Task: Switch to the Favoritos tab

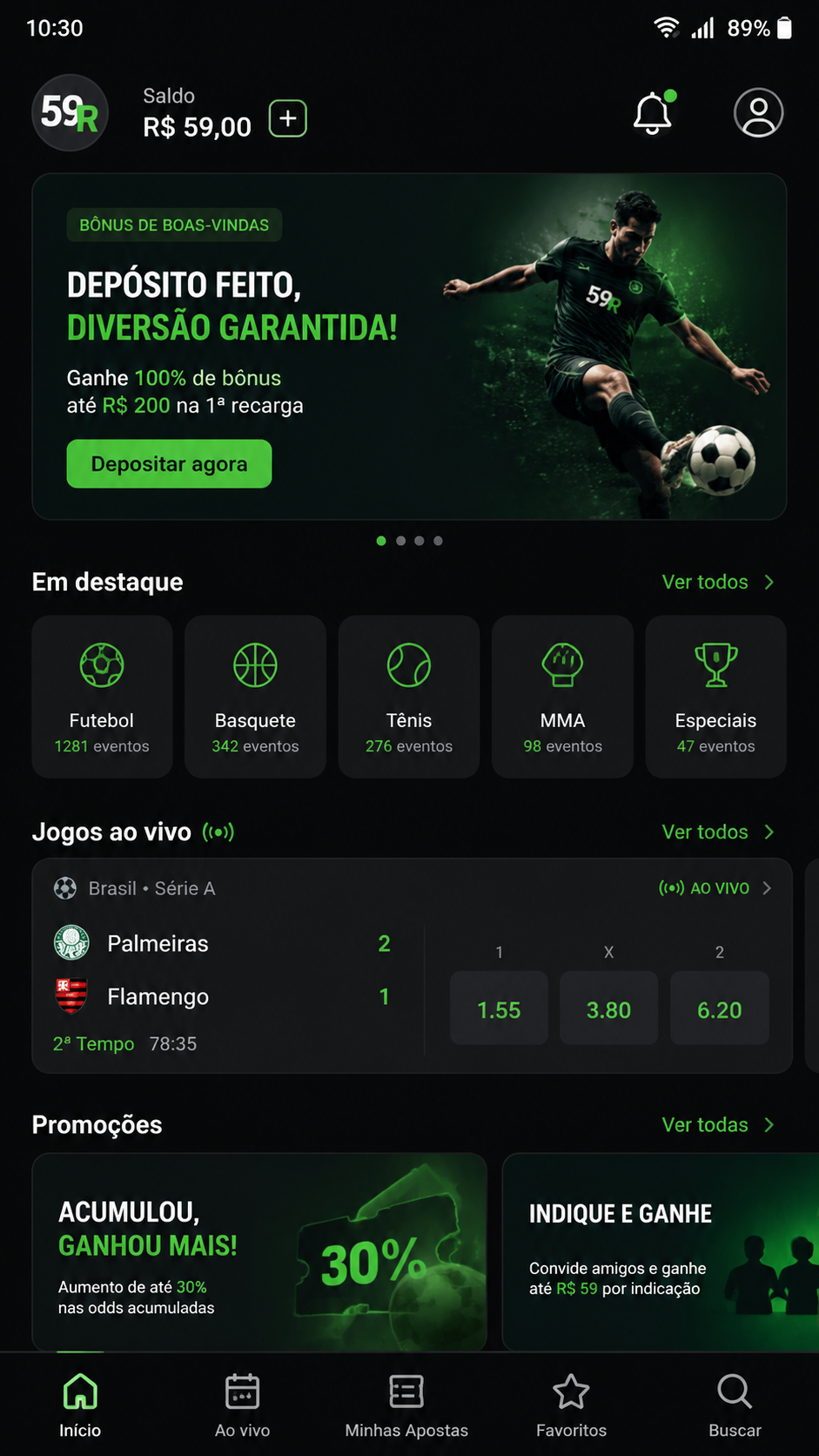Action: coord(571,1405)
